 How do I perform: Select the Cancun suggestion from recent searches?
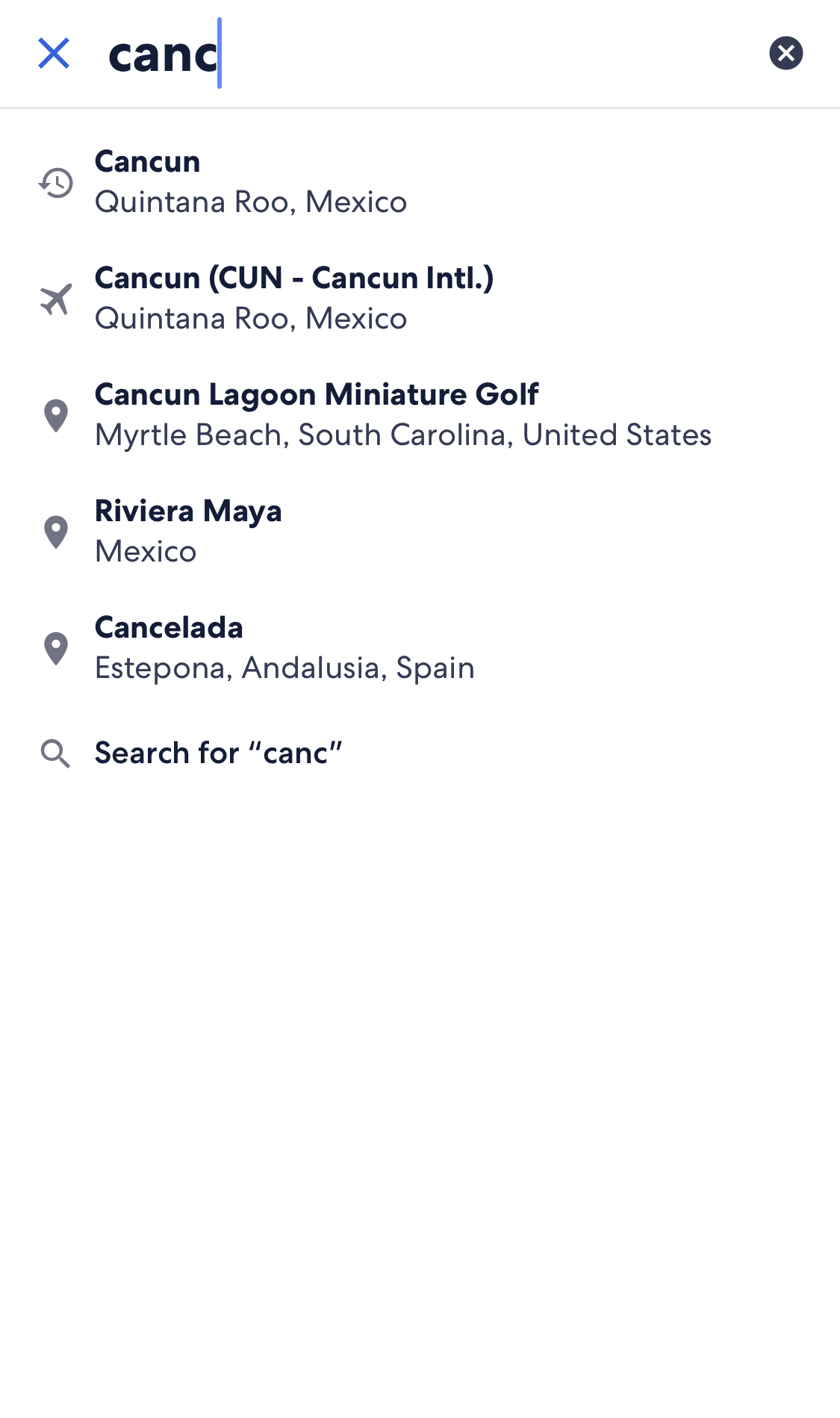click(x=251, y=181)
